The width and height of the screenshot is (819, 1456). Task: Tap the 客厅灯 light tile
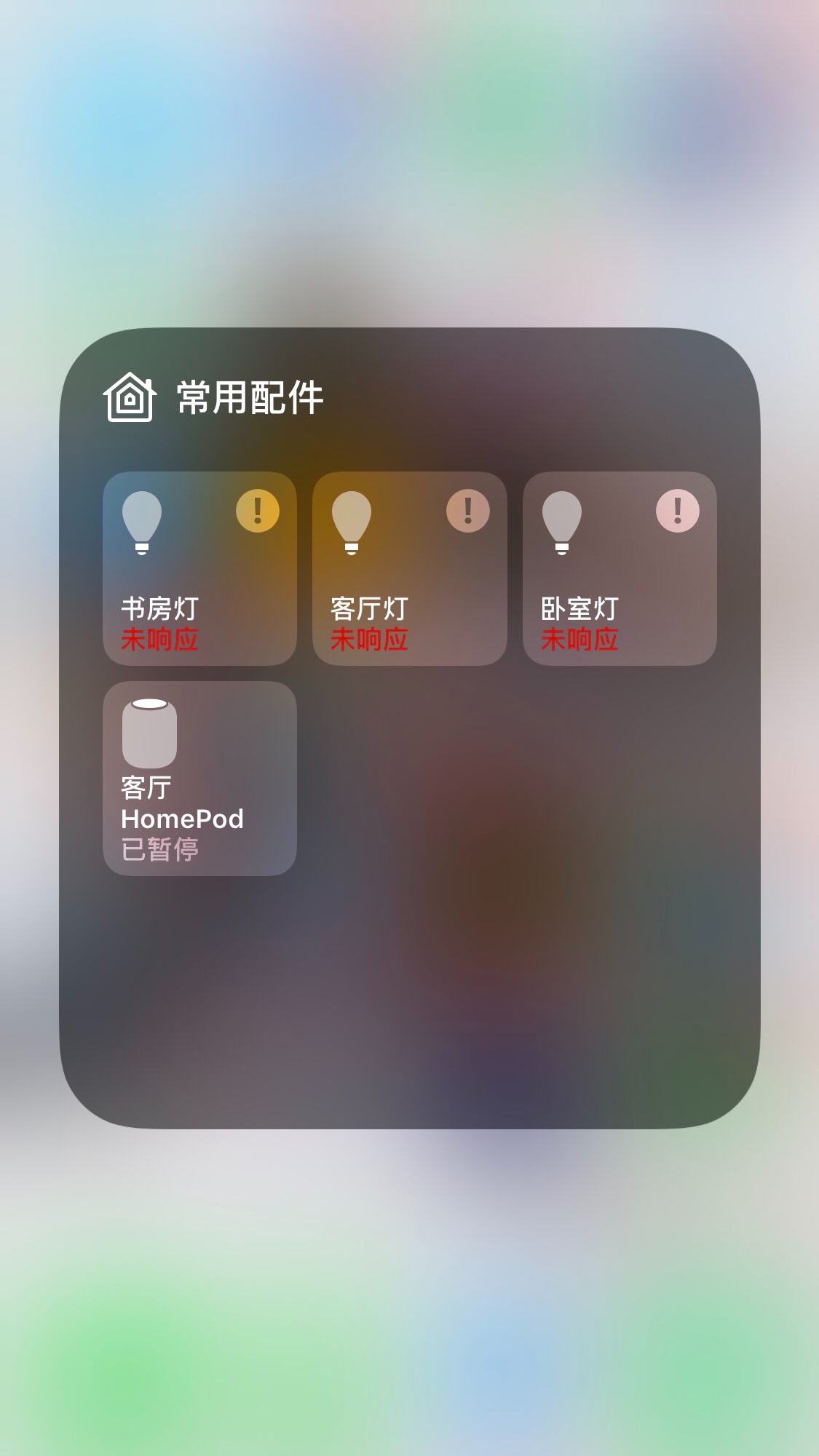coord(409,568)
